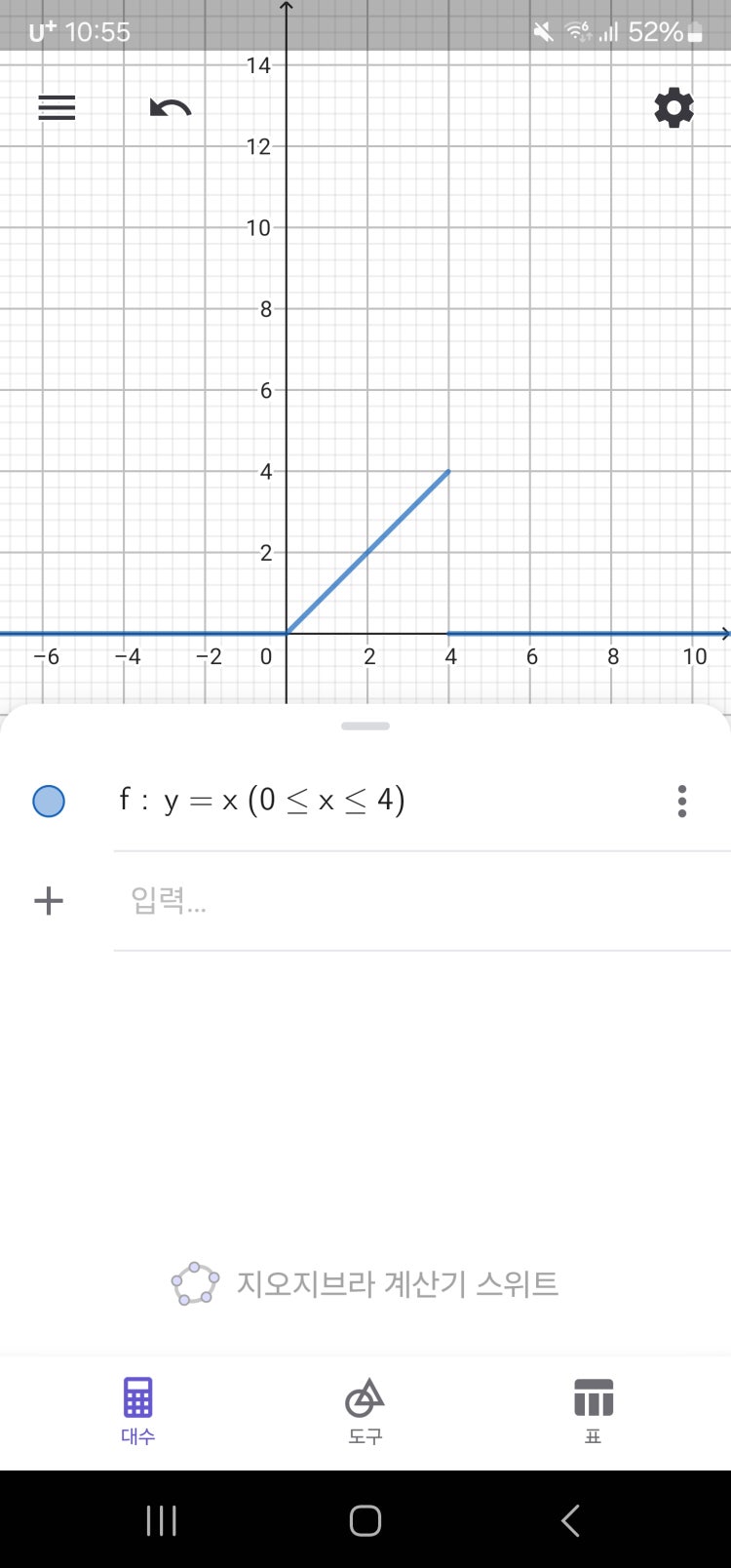Toggle visibility of function f

[x=49, y=802]
